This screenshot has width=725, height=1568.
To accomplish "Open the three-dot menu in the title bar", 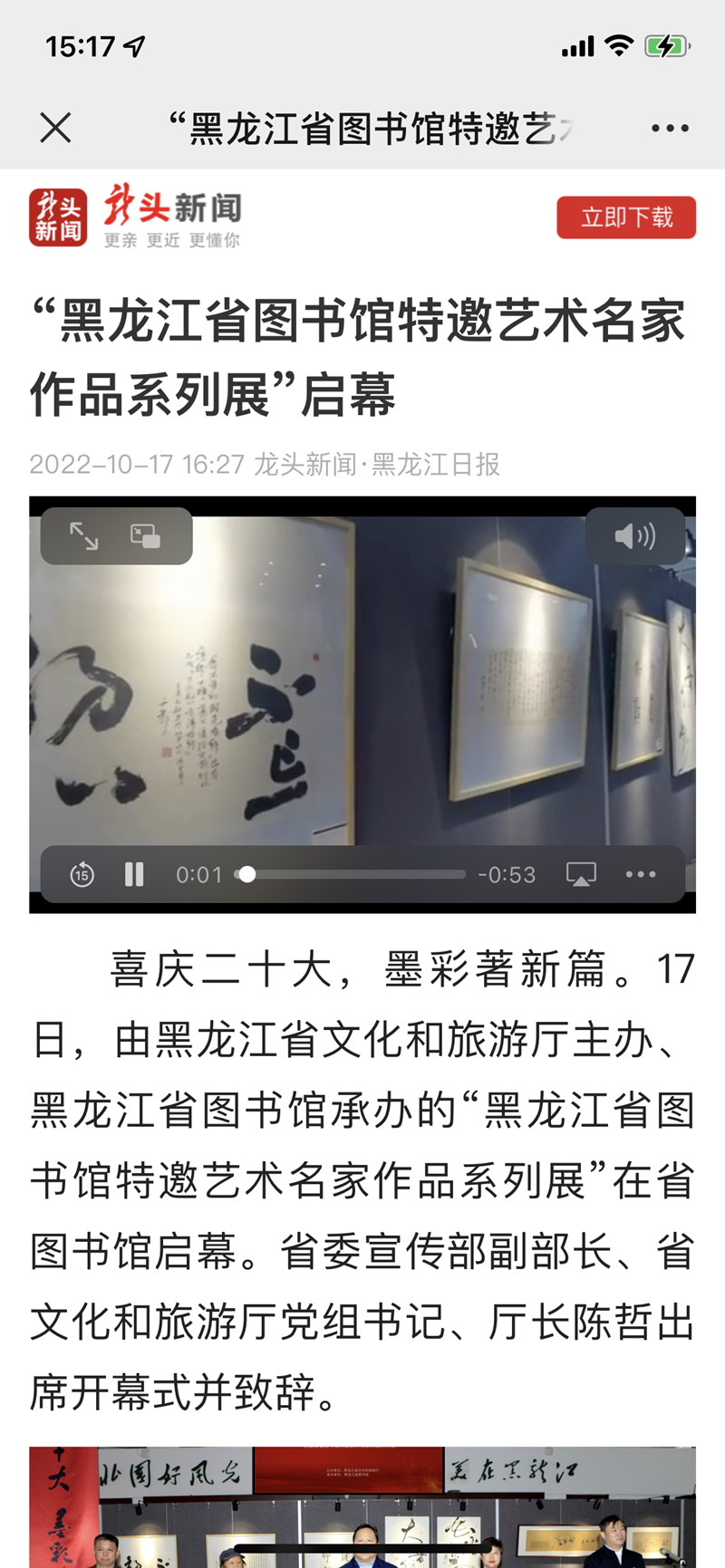I will click(x=670, y=129).
